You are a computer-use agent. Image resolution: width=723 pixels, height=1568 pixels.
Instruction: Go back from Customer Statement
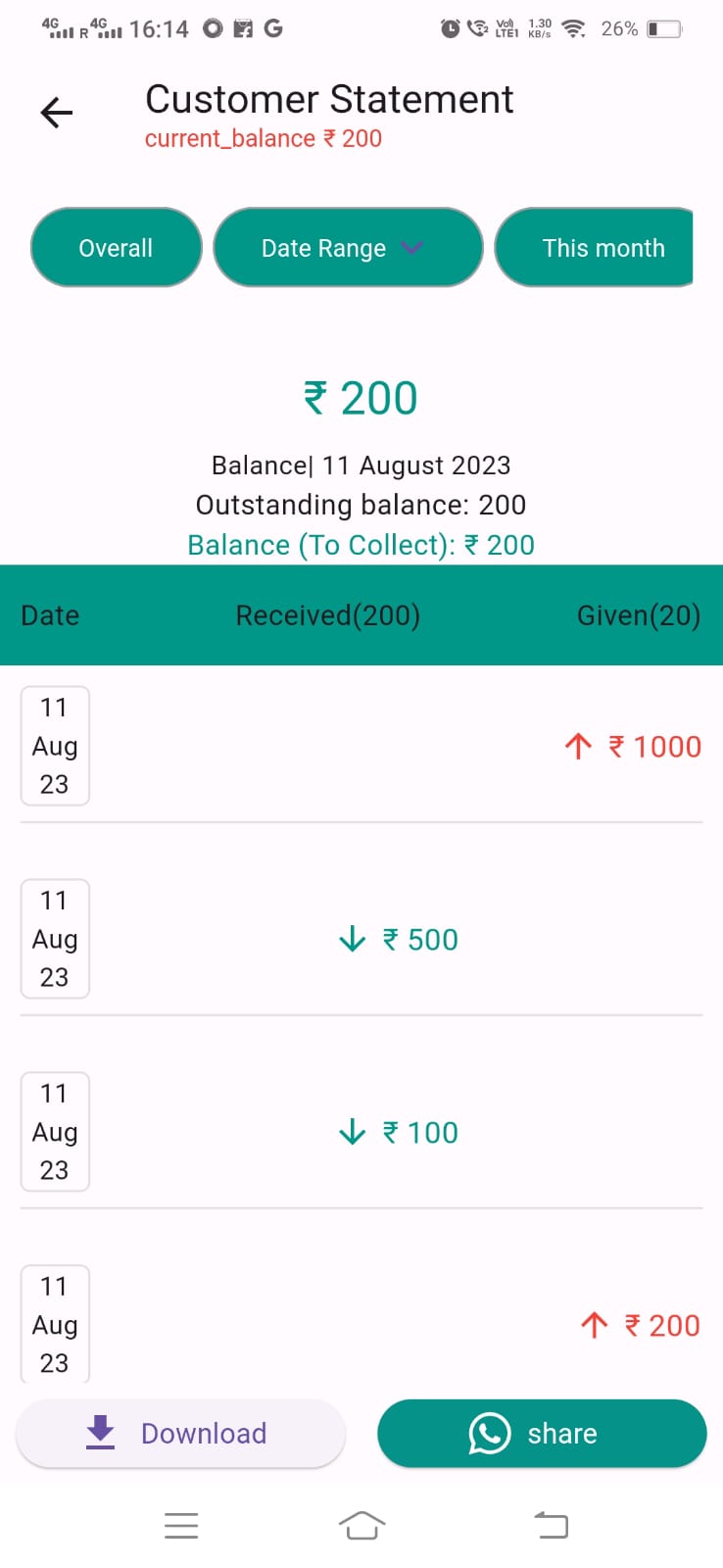pyautogui.click(x=57, y=114)
